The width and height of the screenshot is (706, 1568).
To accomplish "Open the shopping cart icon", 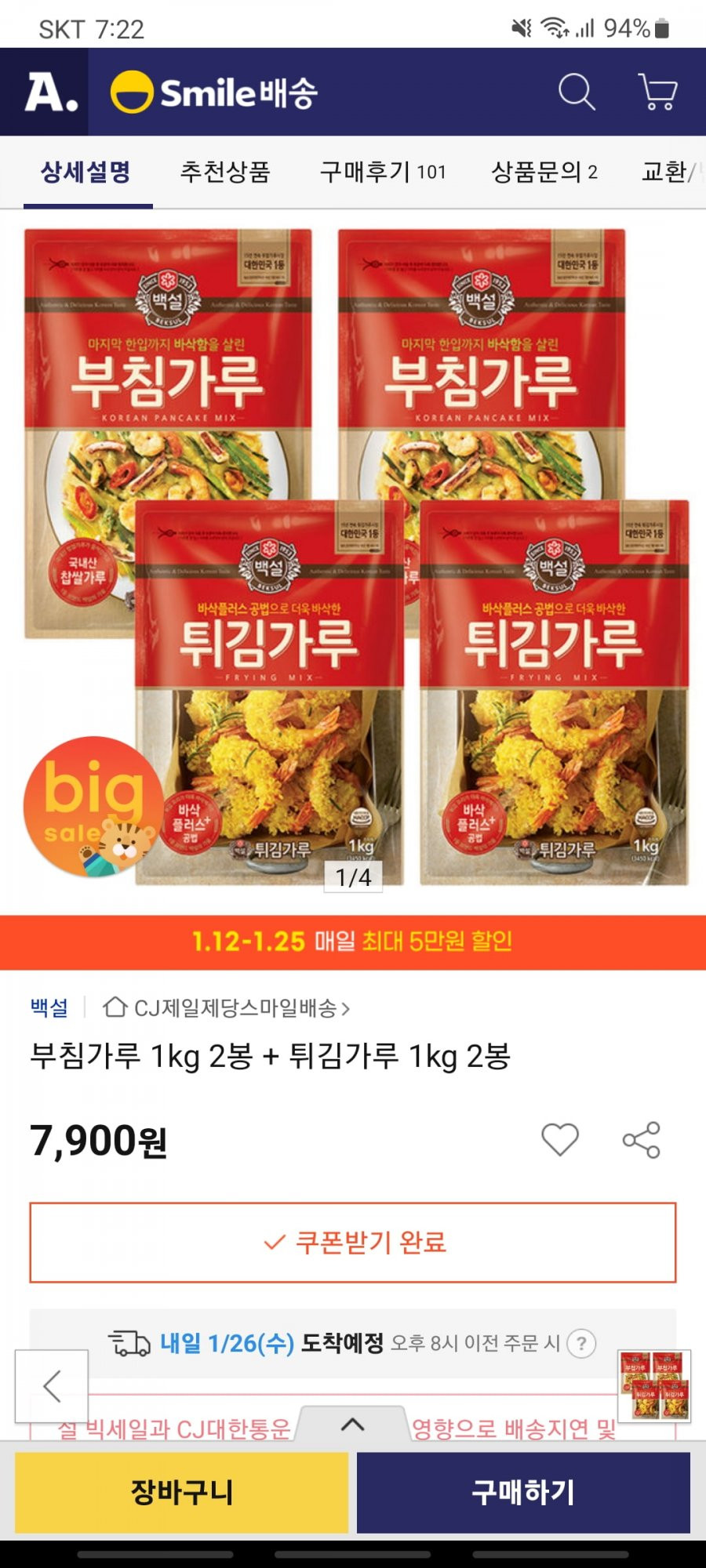I will pos(658,93).
